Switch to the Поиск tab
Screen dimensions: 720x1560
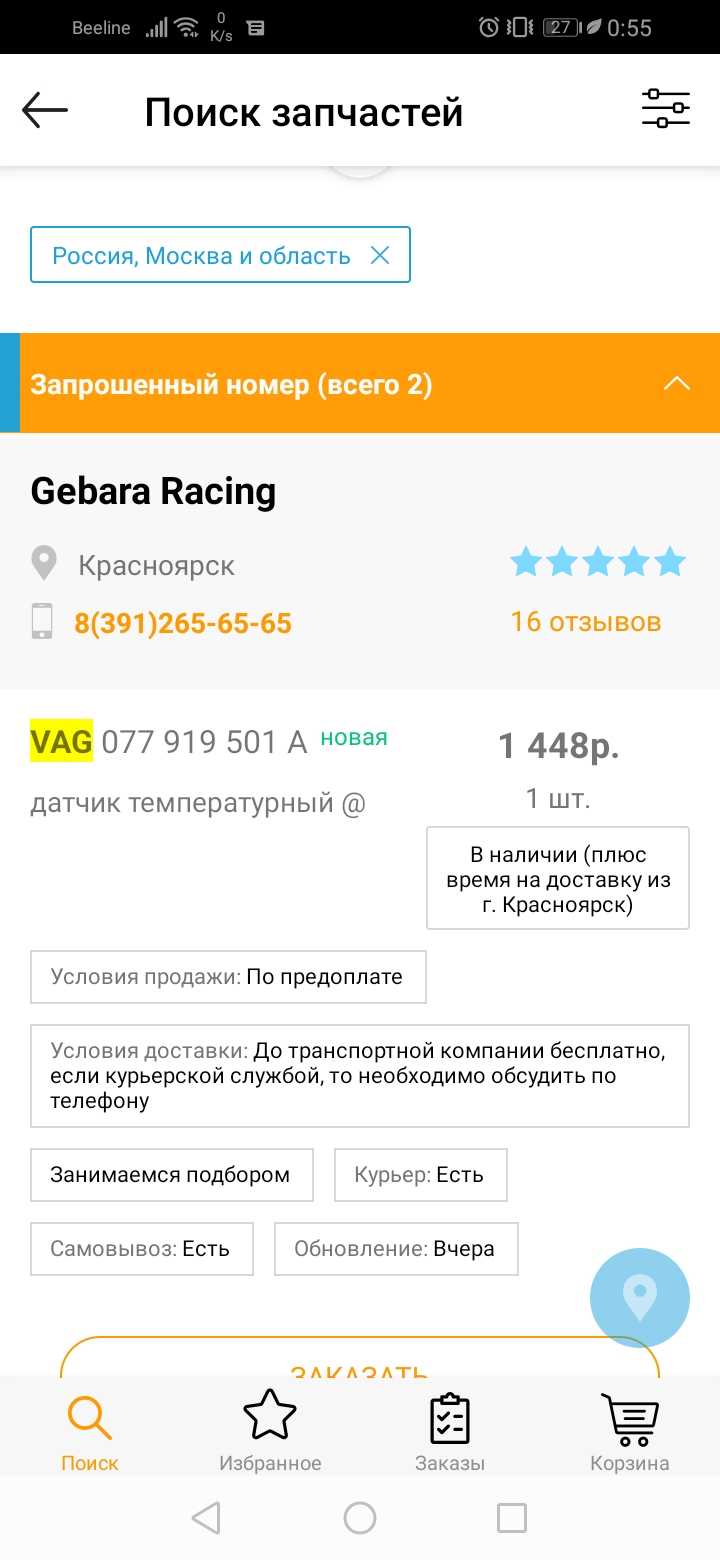pos(90,1433)
